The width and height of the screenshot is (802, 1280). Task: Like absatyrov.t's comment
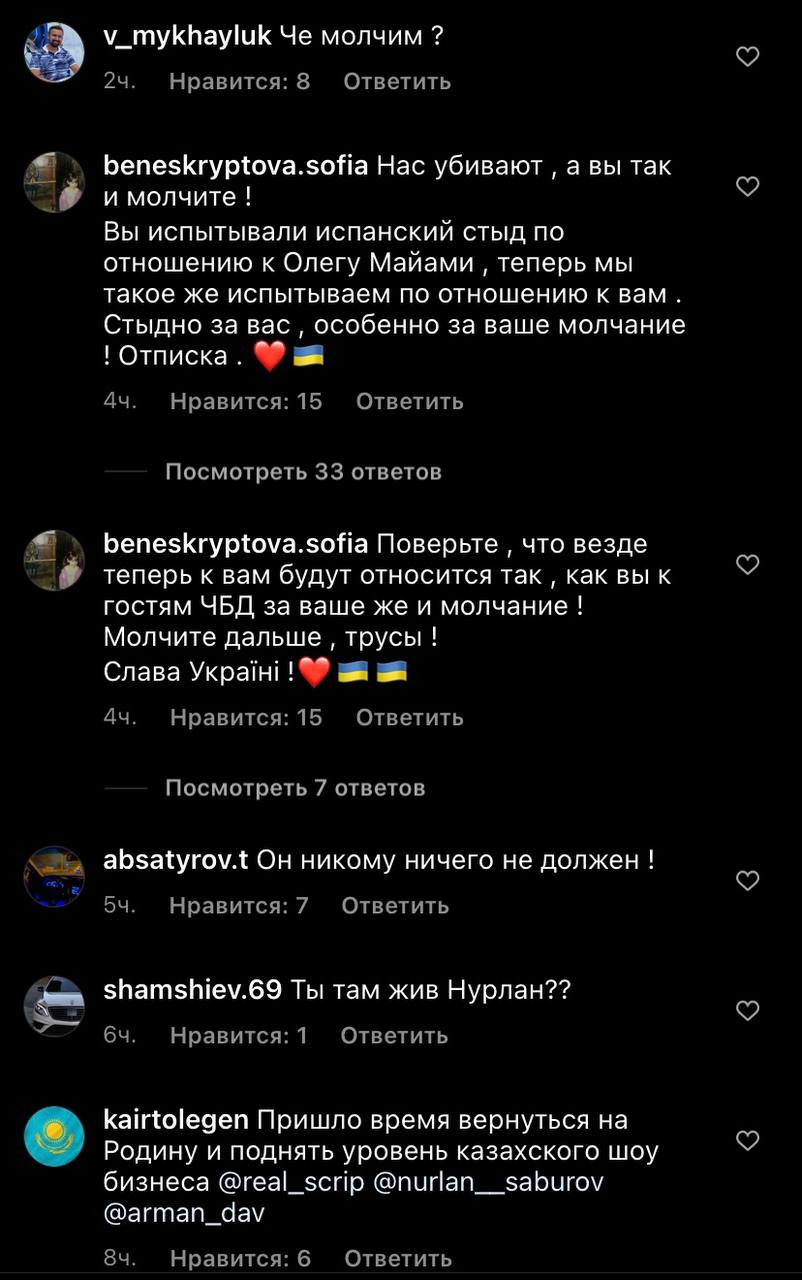click(748, 880)
